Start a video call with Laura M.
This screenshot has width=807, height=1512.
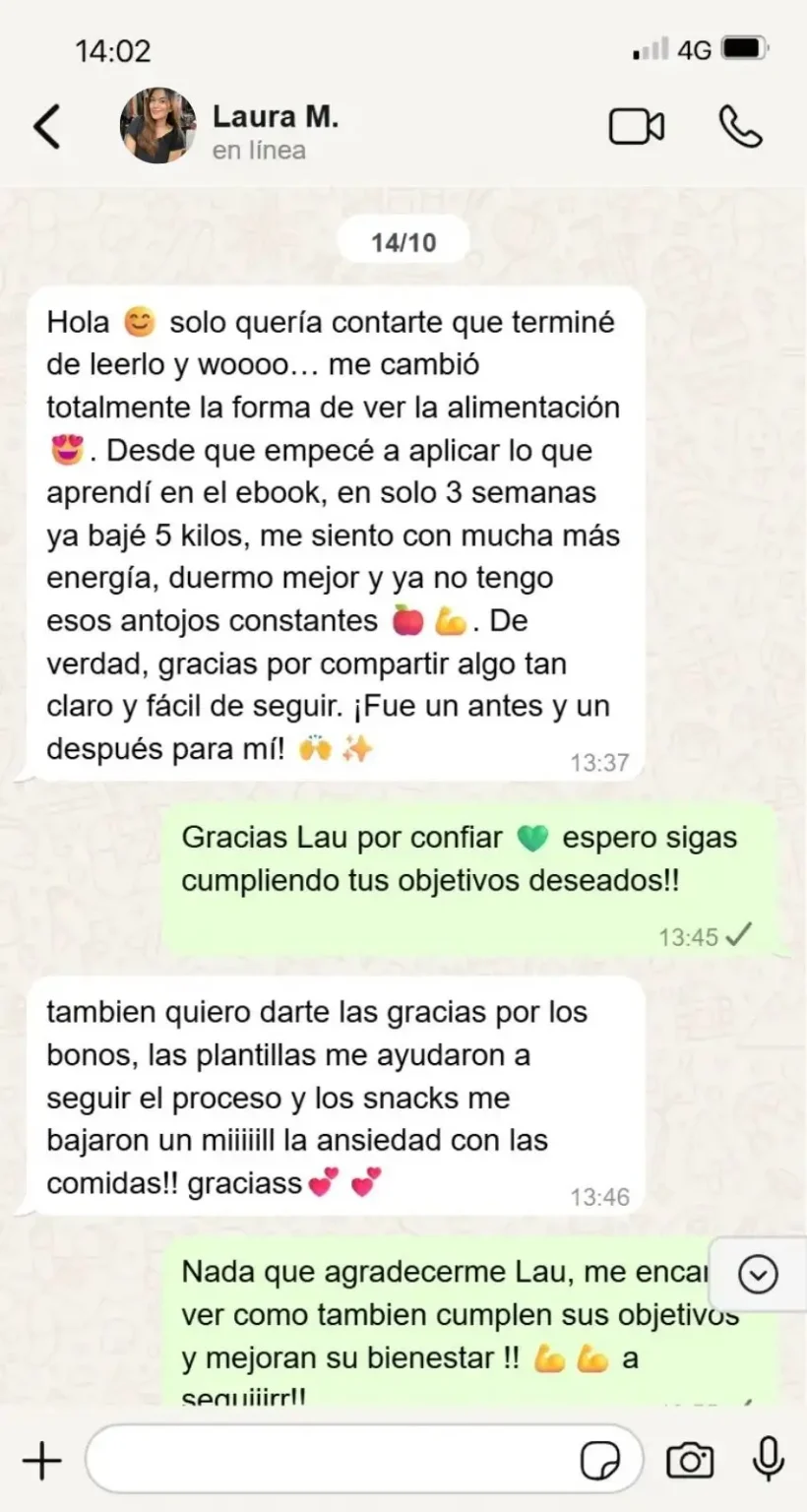637,127
